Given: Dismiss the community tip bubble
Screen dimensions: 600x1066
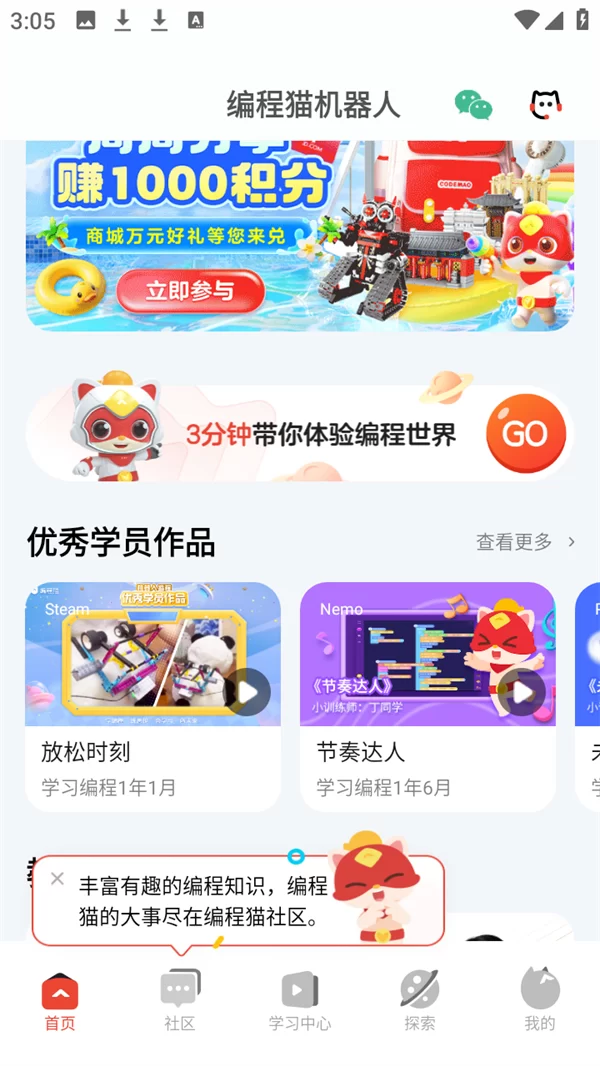Looking at the screenshot, I should tap(57, 879).
